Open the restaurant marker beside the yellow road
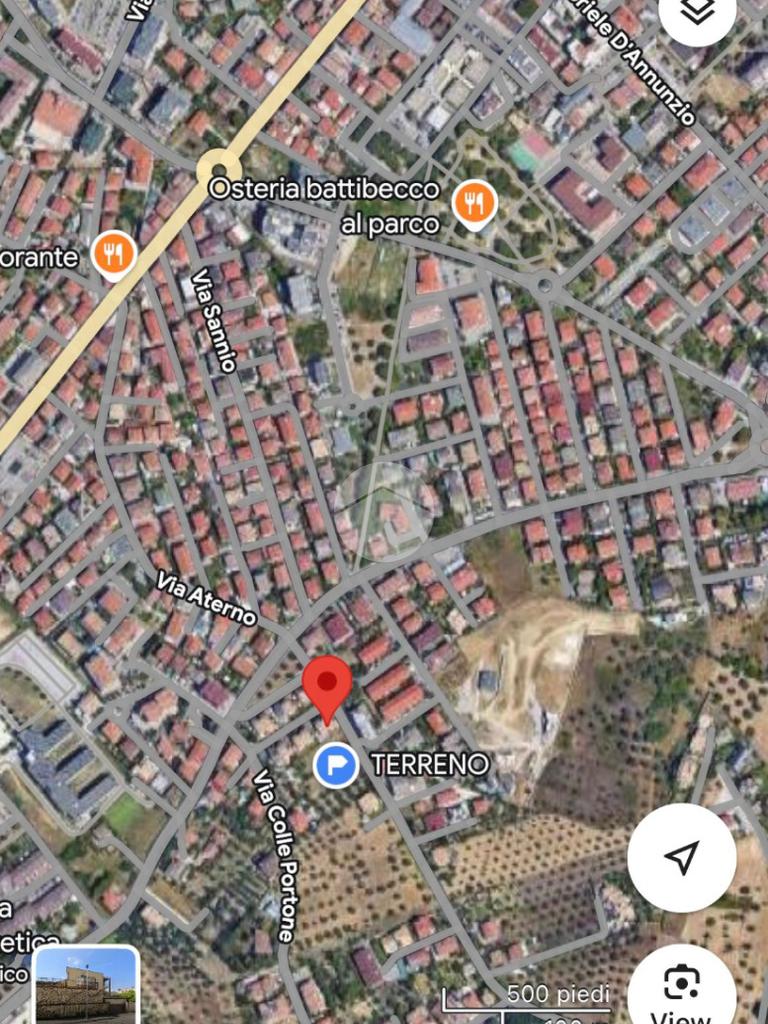 [114, 254]
